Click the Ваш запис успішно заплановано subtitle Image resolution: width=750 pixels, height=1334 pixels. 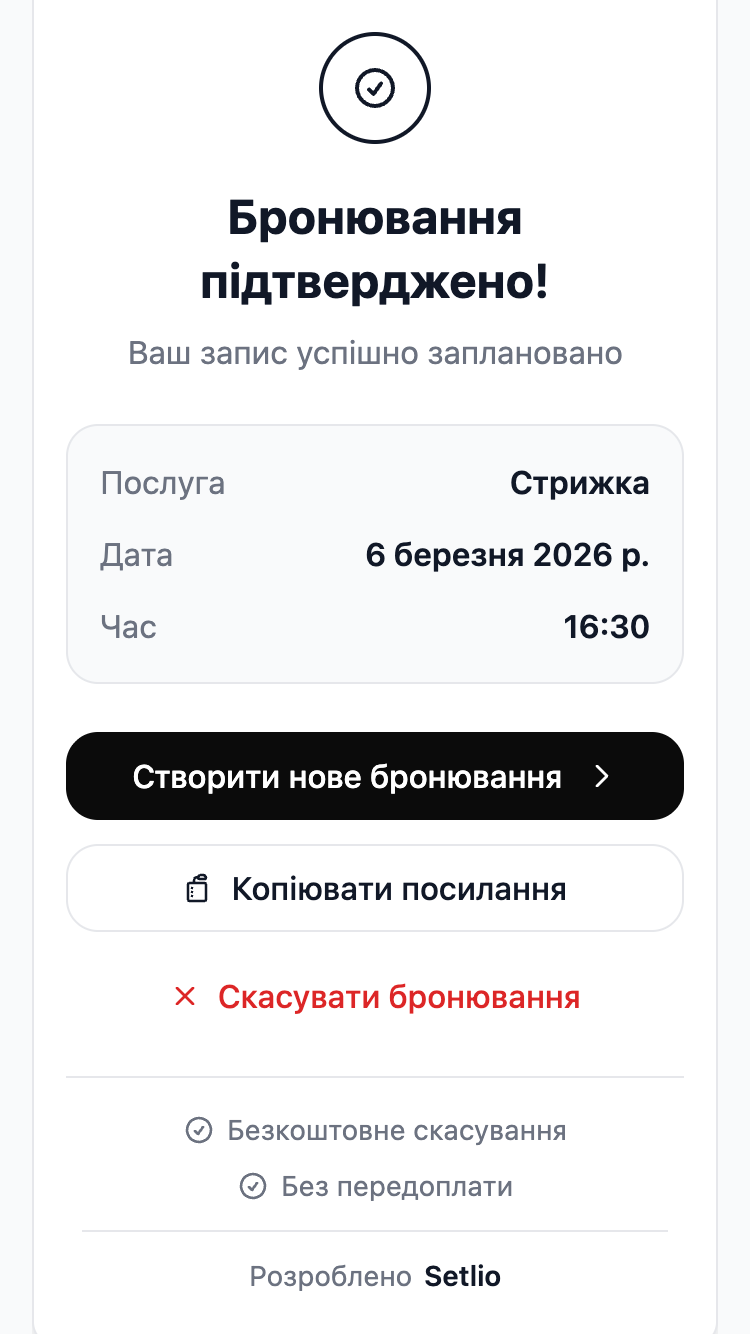(375, 352)
